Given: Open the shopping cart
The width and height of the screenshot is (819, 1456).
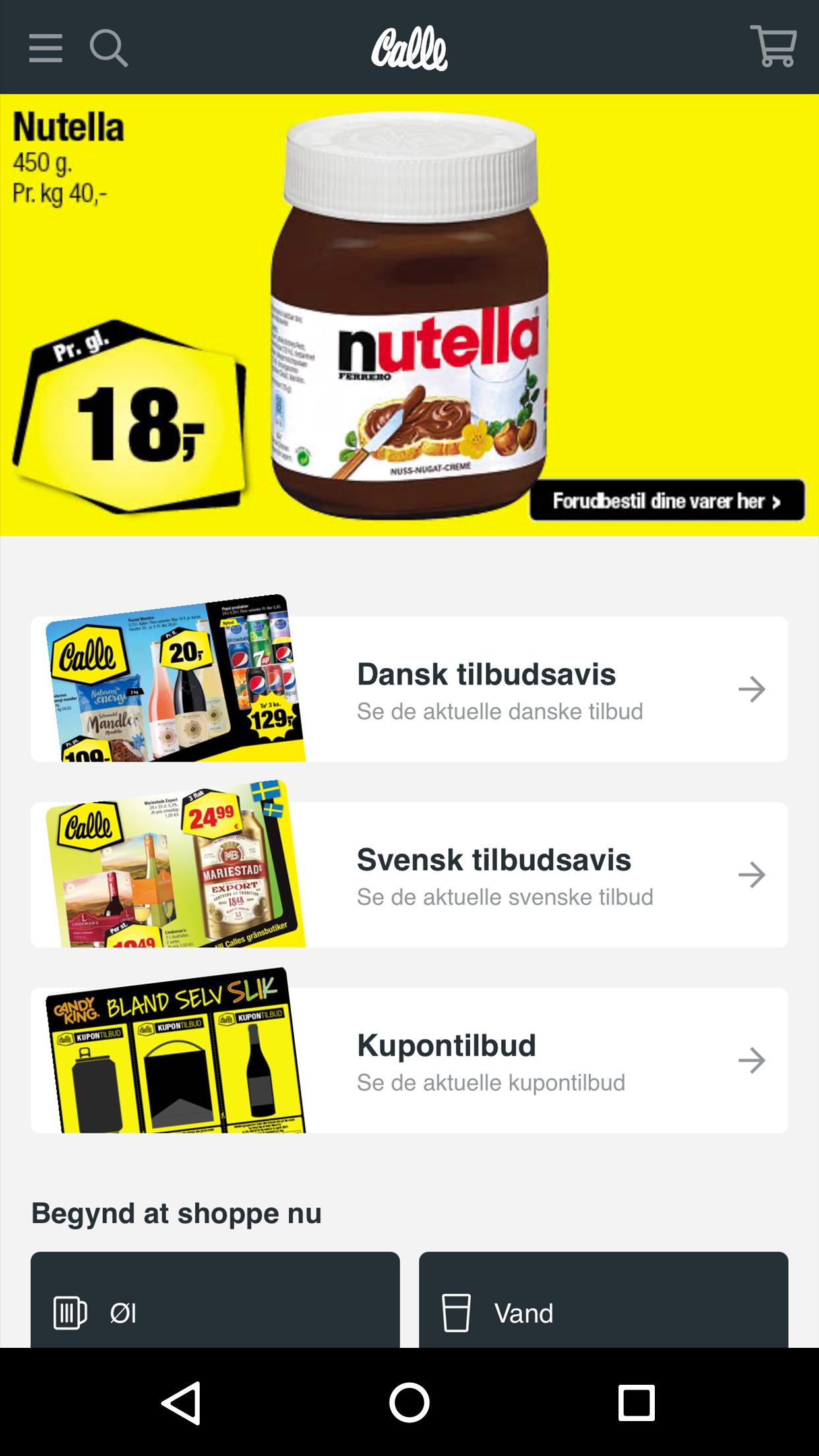Looking at the screenshot, I should pos(773,47).
